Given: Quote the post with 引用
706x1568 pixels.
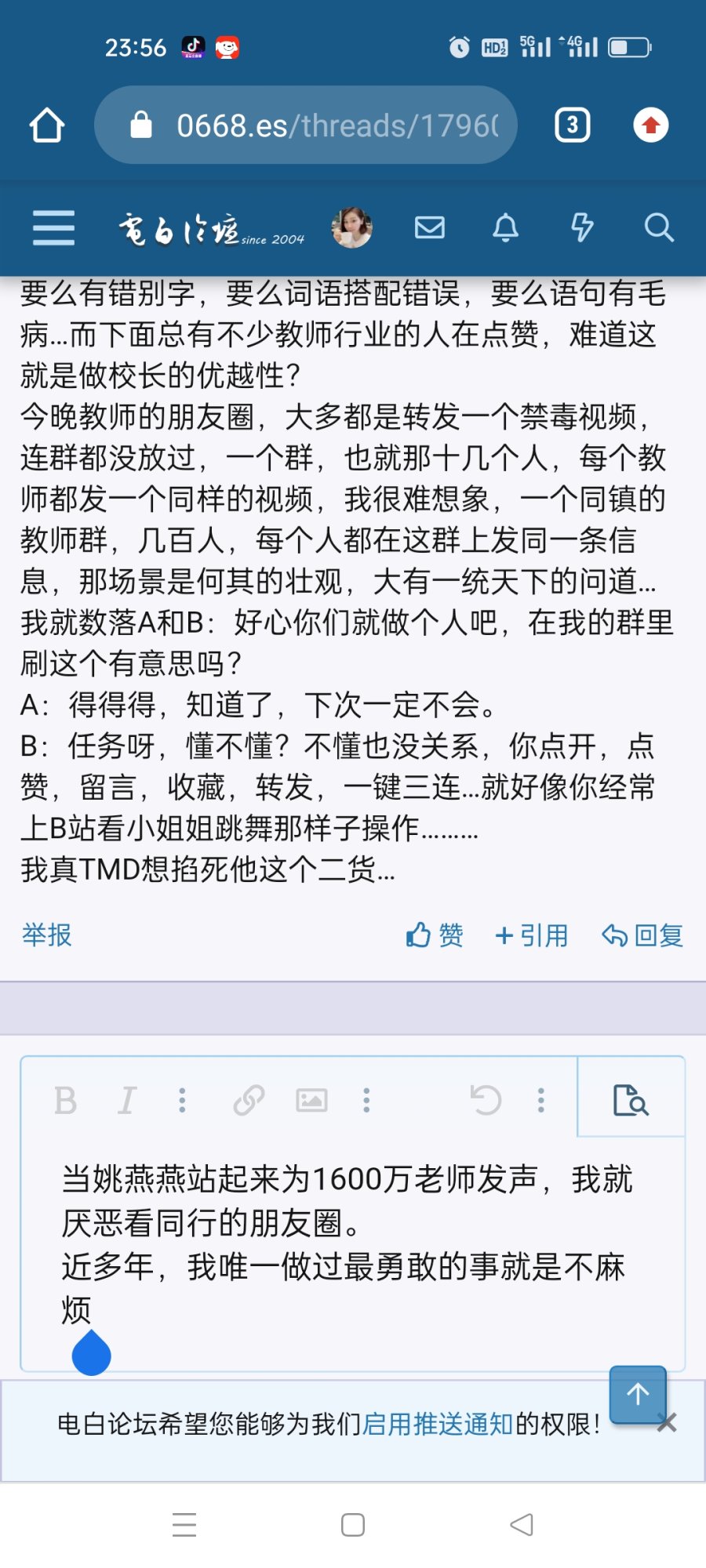Looking at the screenshot, I should pyautogui.click(x=532, y=935).
